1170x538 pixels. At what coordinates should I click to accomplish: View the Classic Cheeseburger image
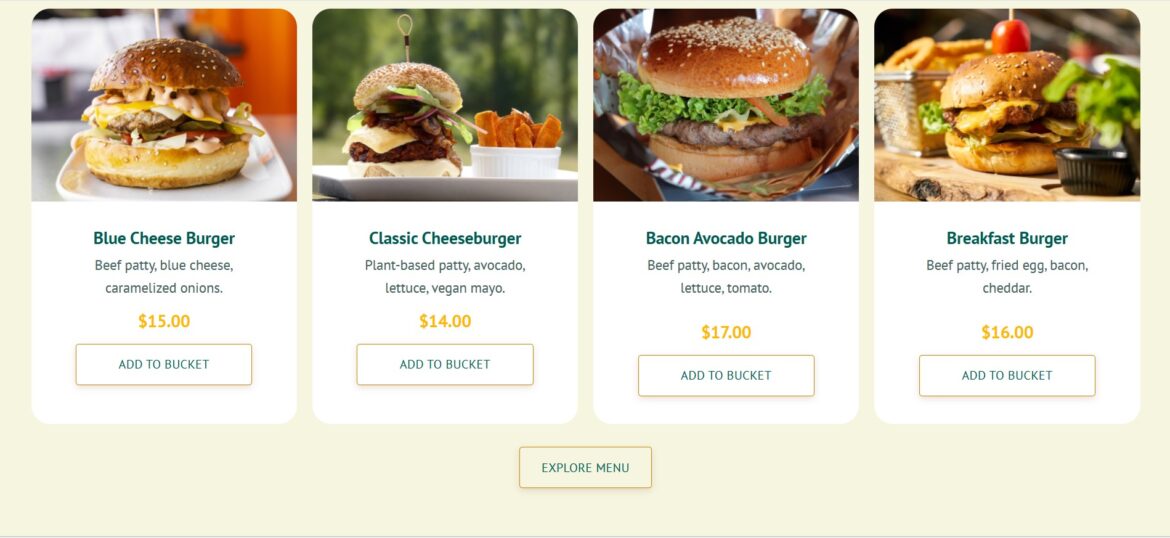pyautogui.click(x=445, y=105)
